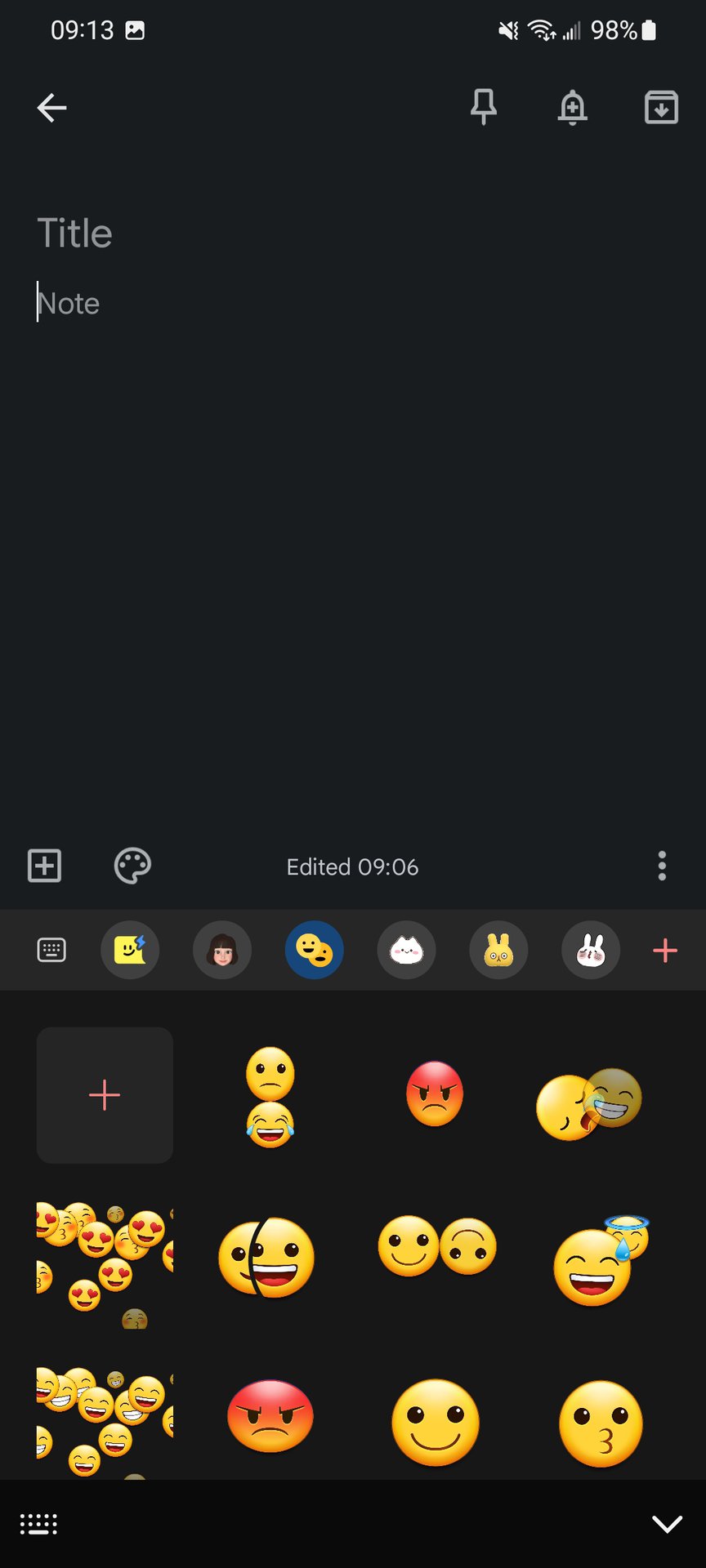The image size is (706, 1568).
Task: Go back from the note
Action: tap(51, 108)
